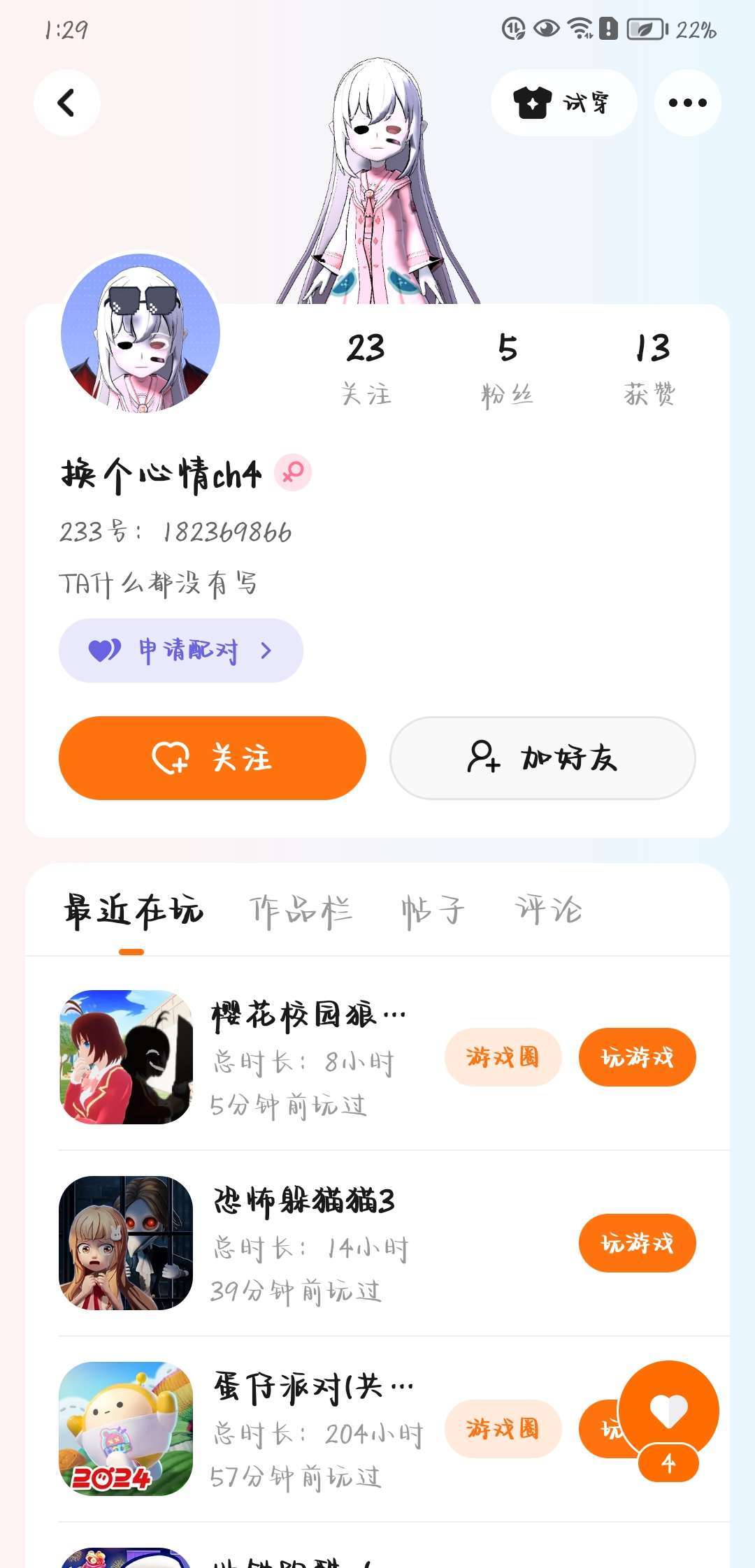The image size is (755, 1568).
Task: Open the three-dot overflow menu
Action: coord(687,103)
